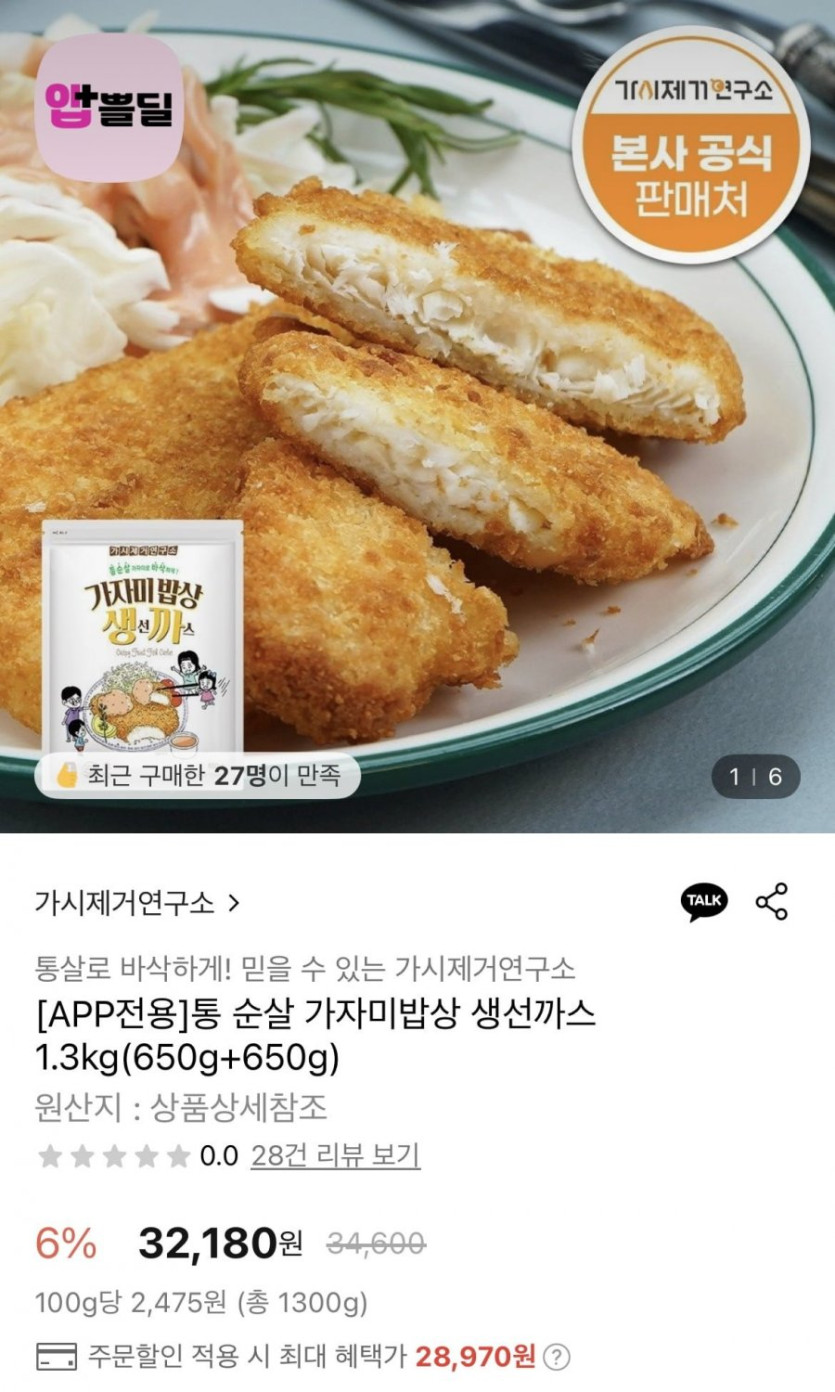This screenshot has height=1392, width=835.
Task: Open the 가시제거연구소 store page
Action: 137,903
